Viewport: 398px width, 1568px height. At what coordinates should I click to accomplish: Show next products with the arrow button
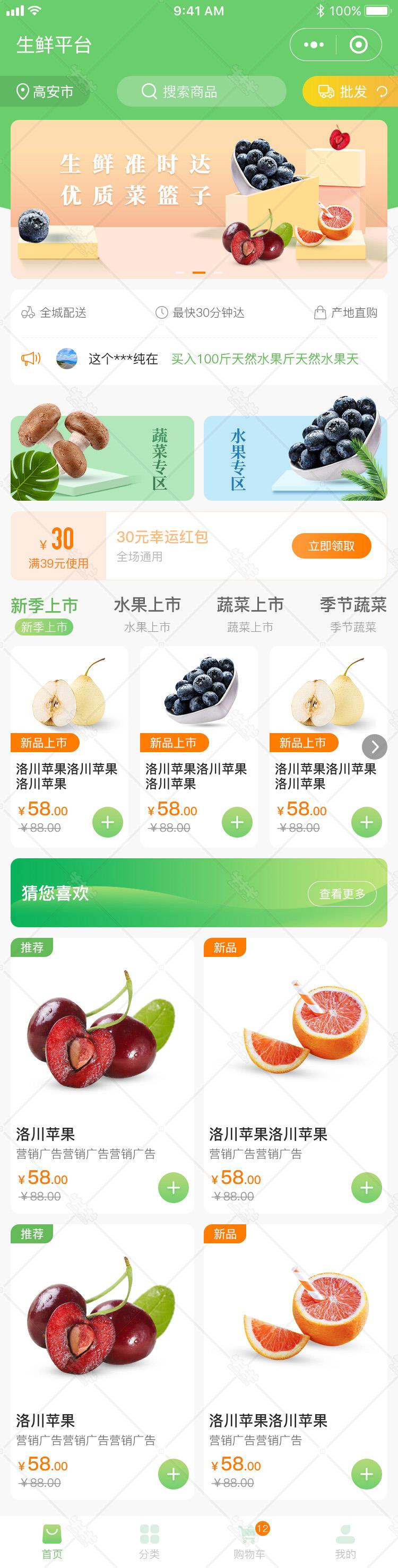(x=374, y=746)
